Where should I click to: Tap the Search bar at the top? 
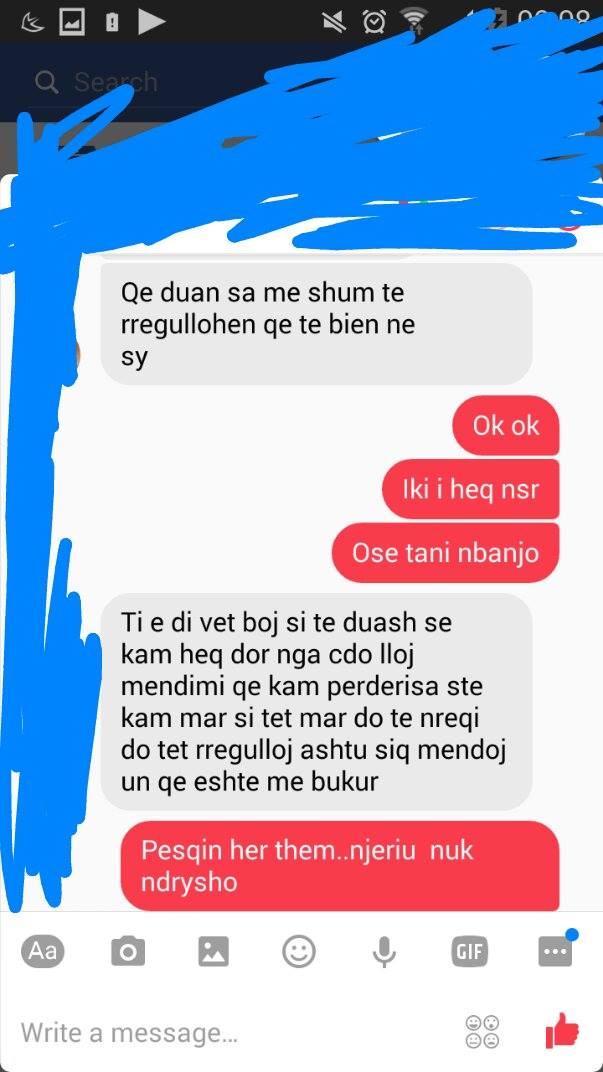pos(115,82)
